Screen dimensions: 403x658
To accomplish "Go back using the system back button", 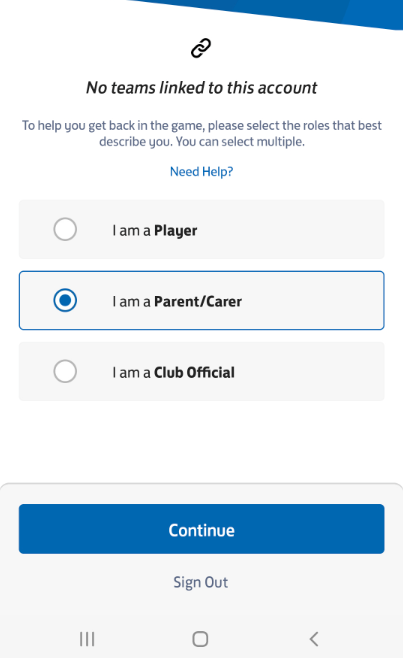I will [314, 639].
